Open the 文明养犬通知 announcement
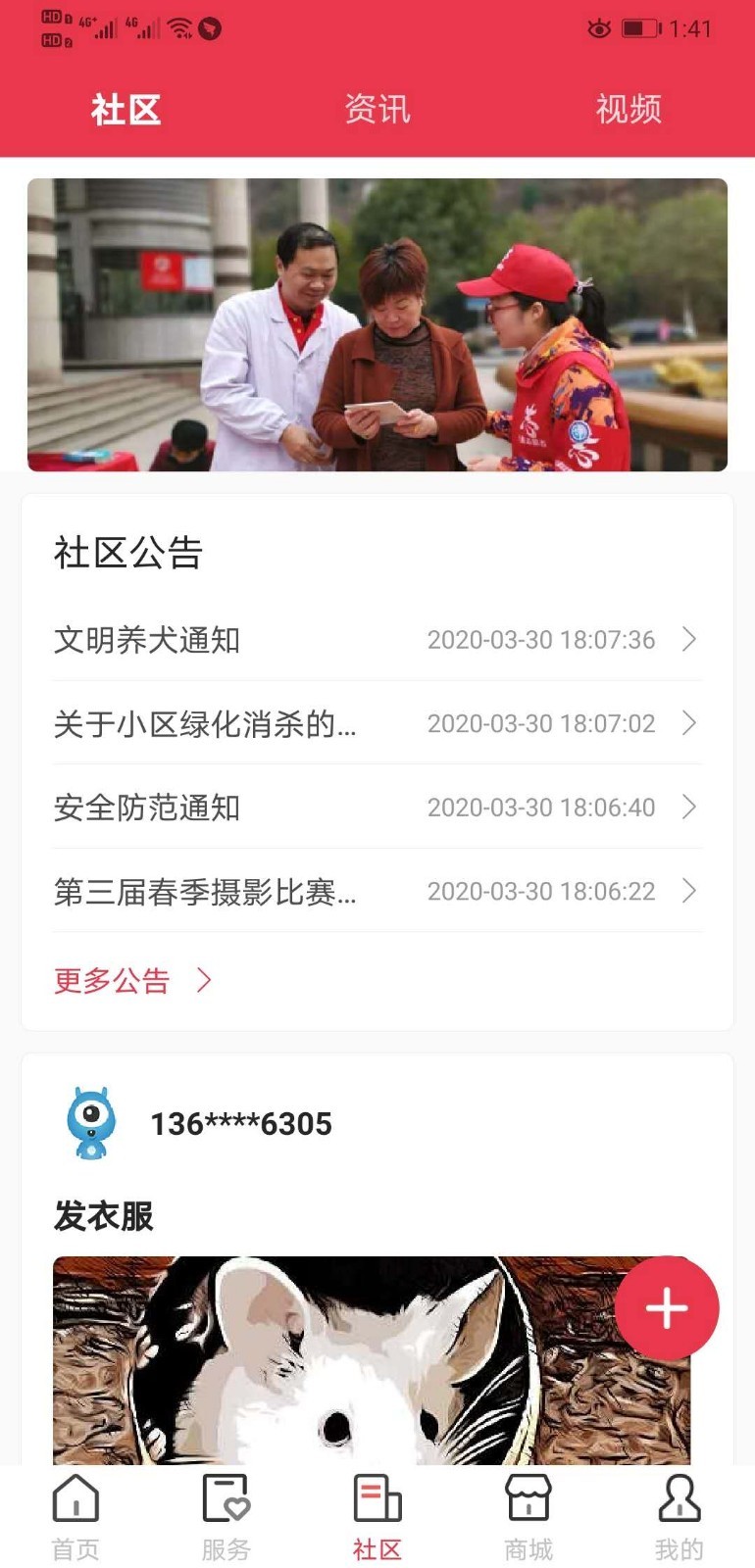The width and height of the screenshot is (755, 1568). (377, 640)
